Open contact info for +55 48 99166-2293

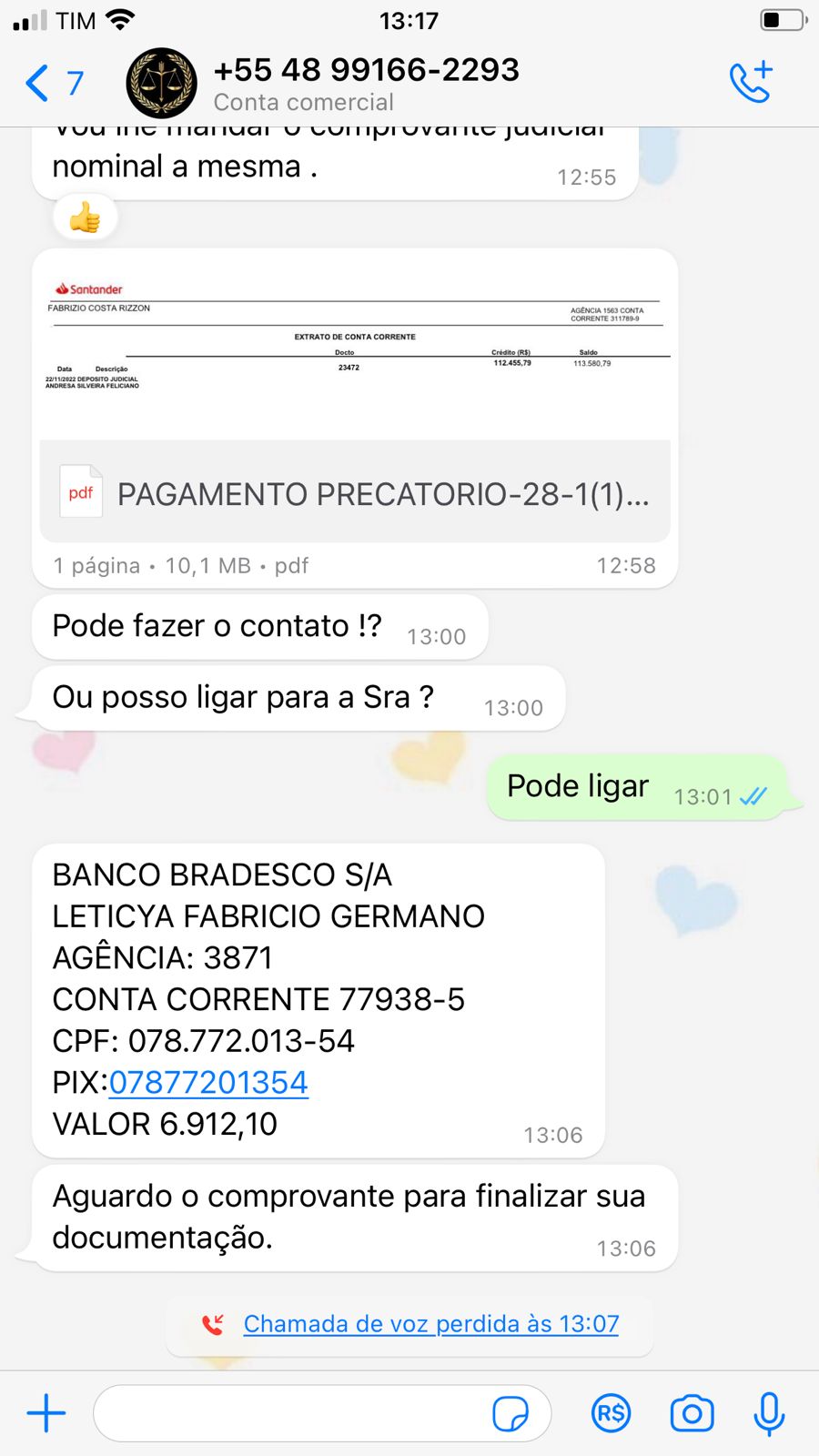(366, 82)
